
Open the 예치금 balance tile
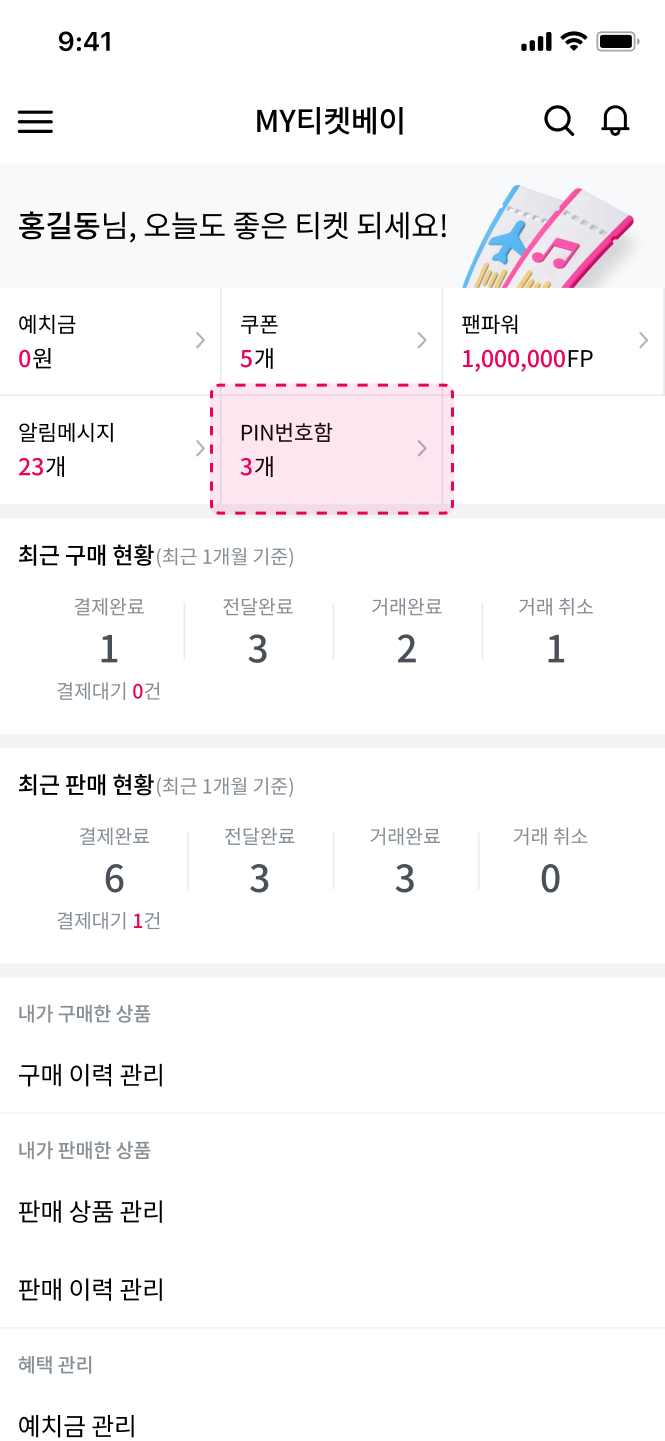pos(110,341)
